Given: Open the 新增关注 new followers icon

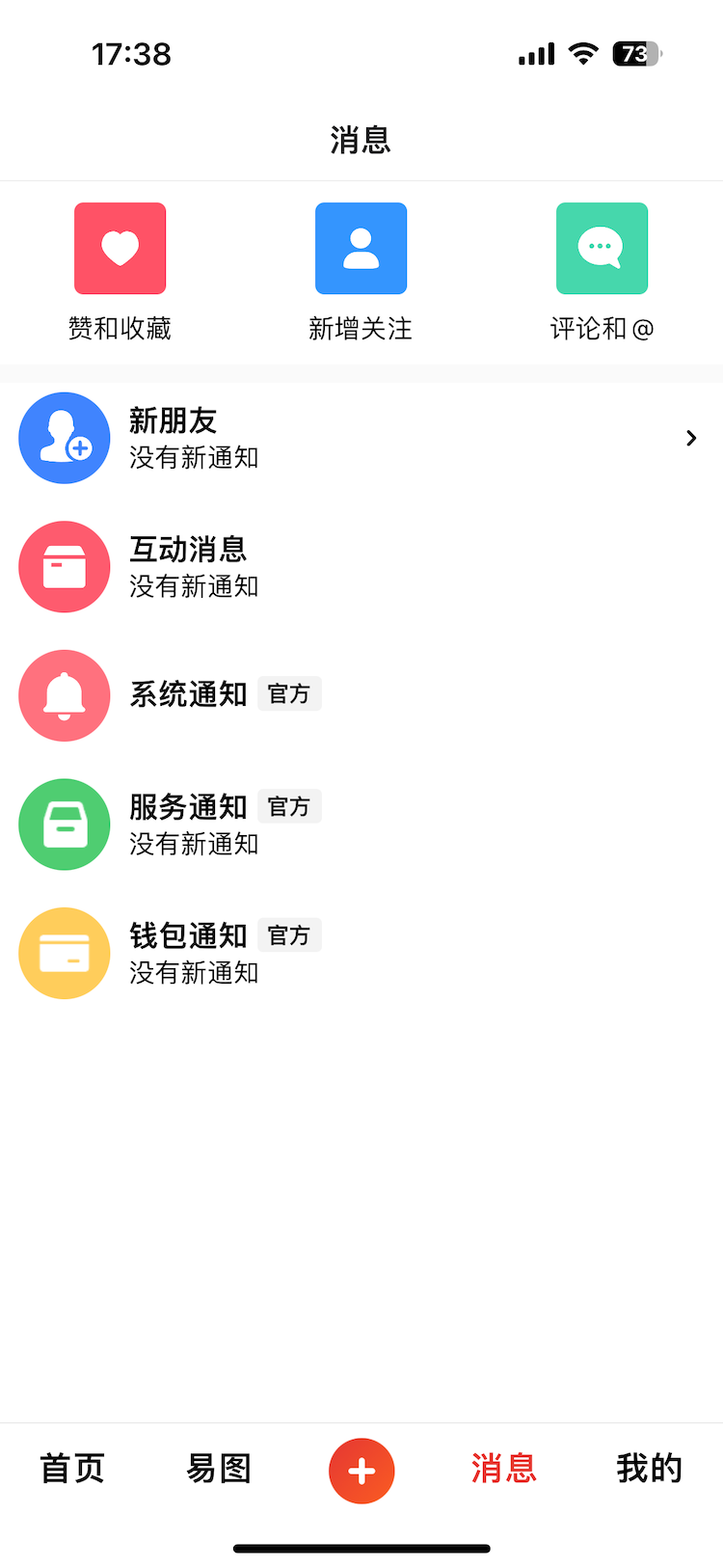Looking at the screenshot, I should tap(361, 248).
